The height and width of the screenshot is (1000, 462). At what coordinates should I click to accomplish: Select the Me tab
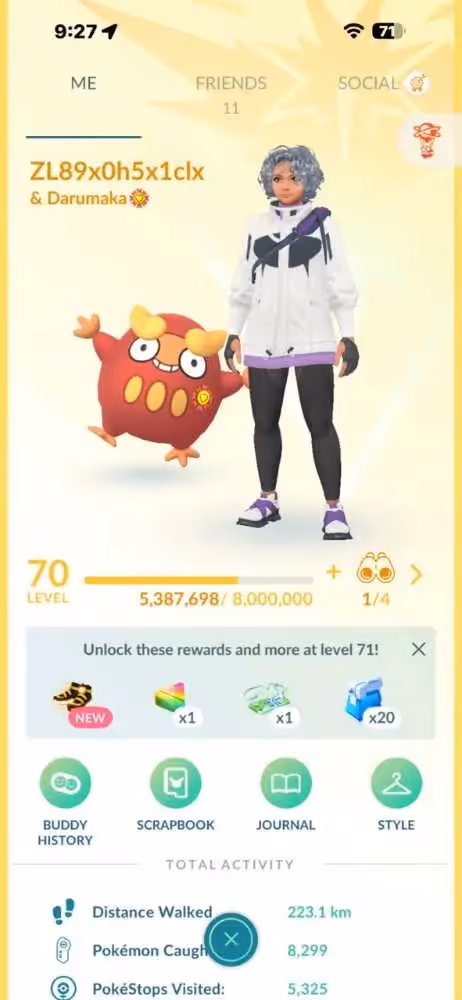click(84, 84)
